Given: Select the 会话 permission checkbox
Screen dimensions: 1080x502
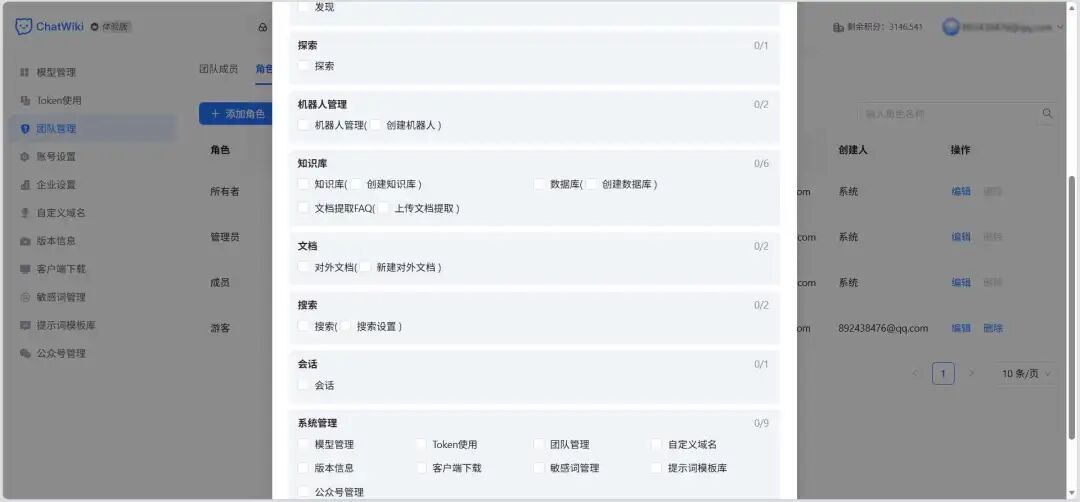Looking at the screenshot, I should [x=304, y=385].
